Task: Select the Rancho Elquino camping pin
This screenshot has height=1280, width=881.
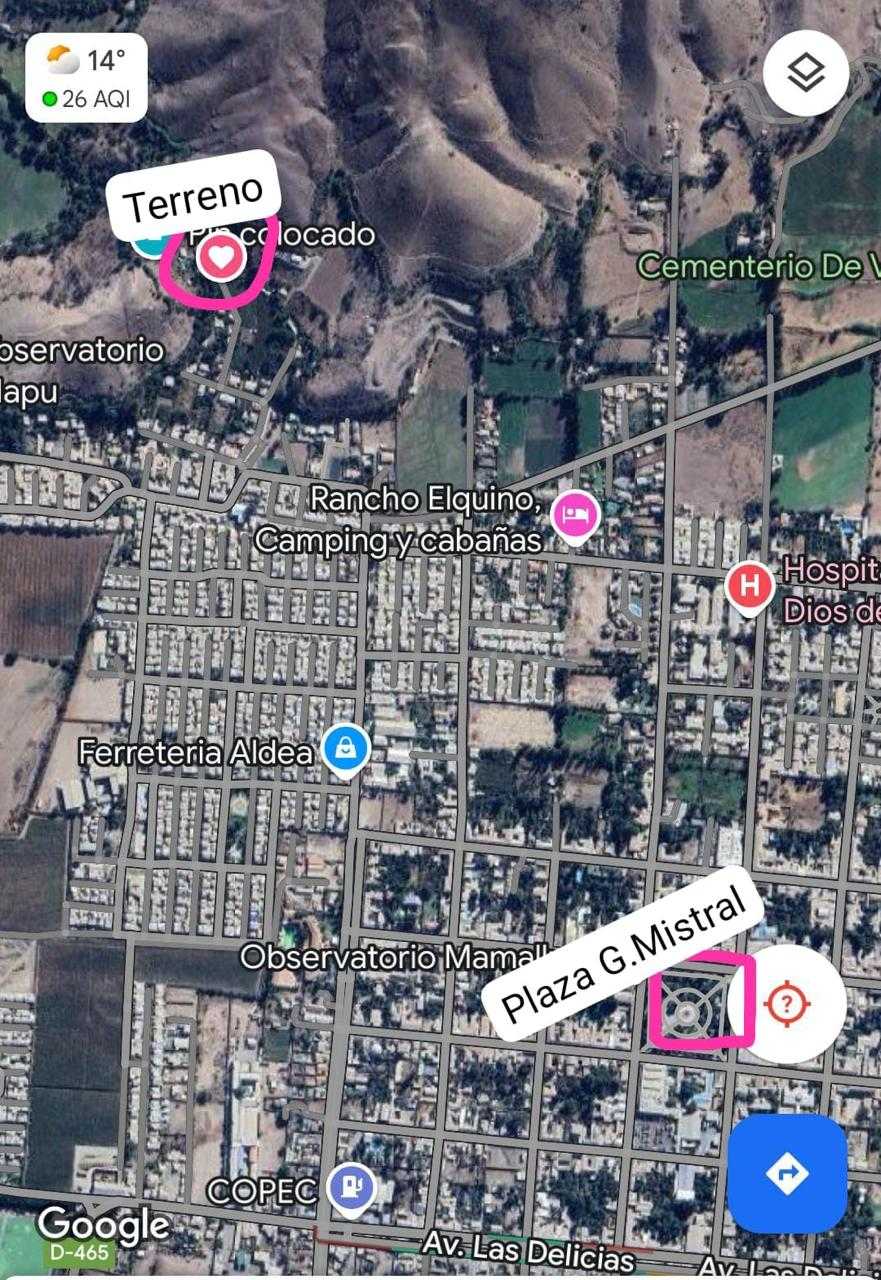Action: point(575,517)
